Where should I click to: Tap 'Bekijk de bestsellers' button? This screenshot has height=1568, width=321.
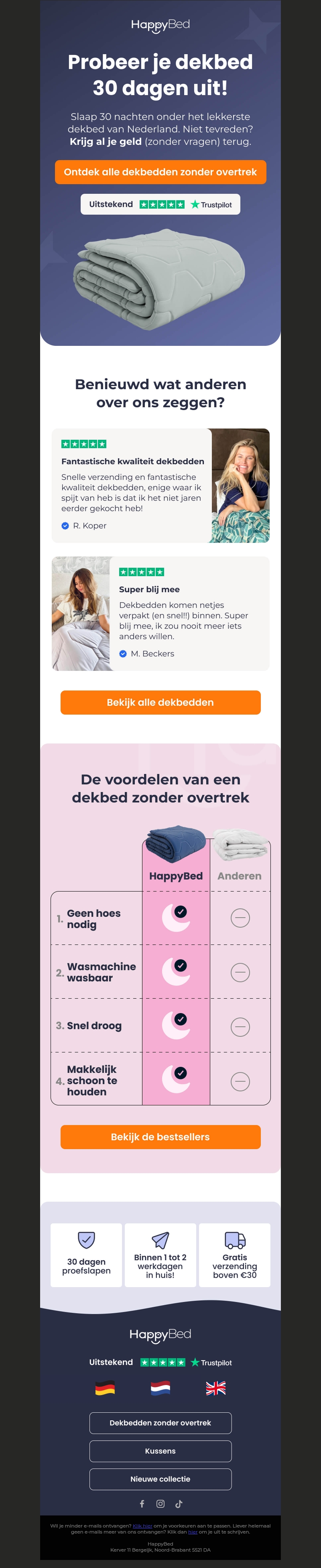[x=160, y=1136]
